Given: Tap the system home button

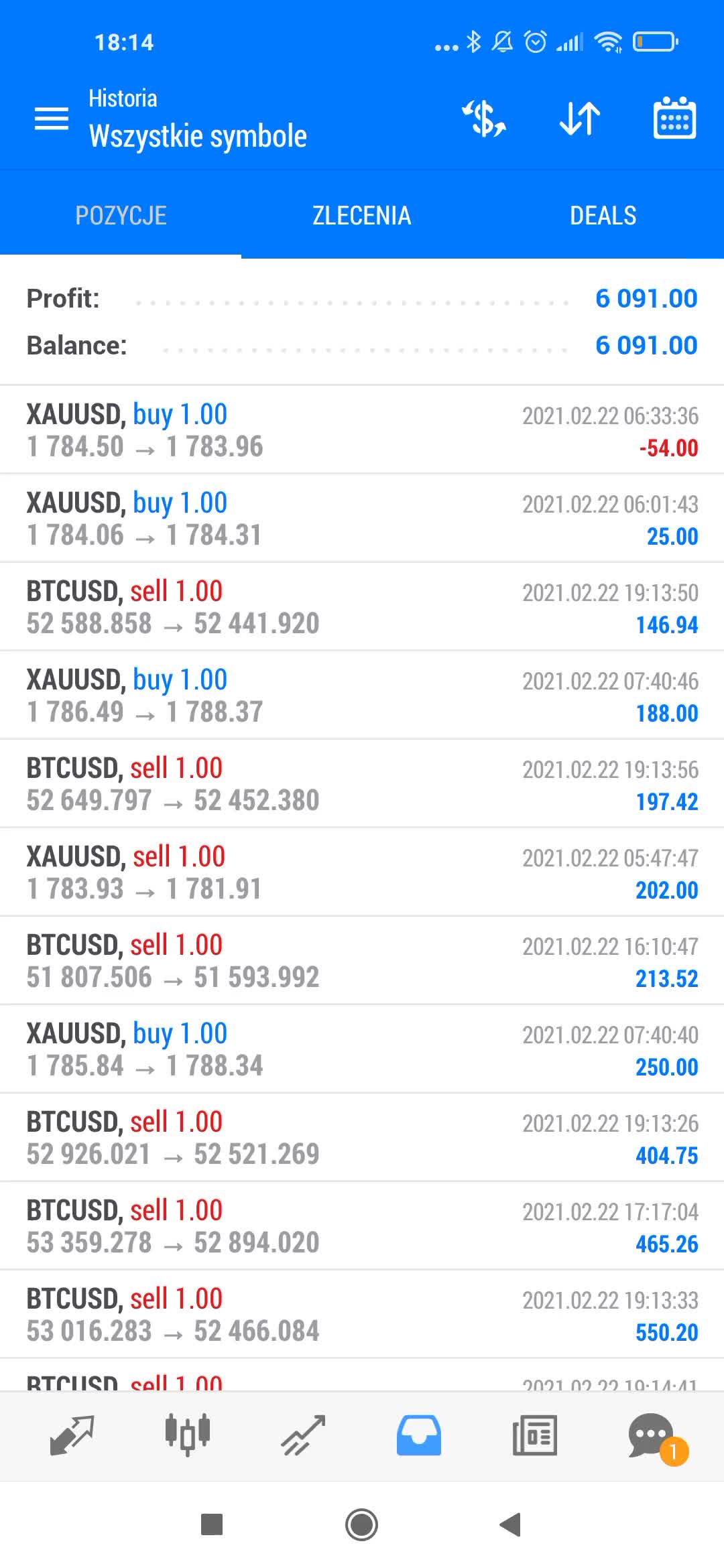Looking at the screenshot, I should (x=361, y=1524).
